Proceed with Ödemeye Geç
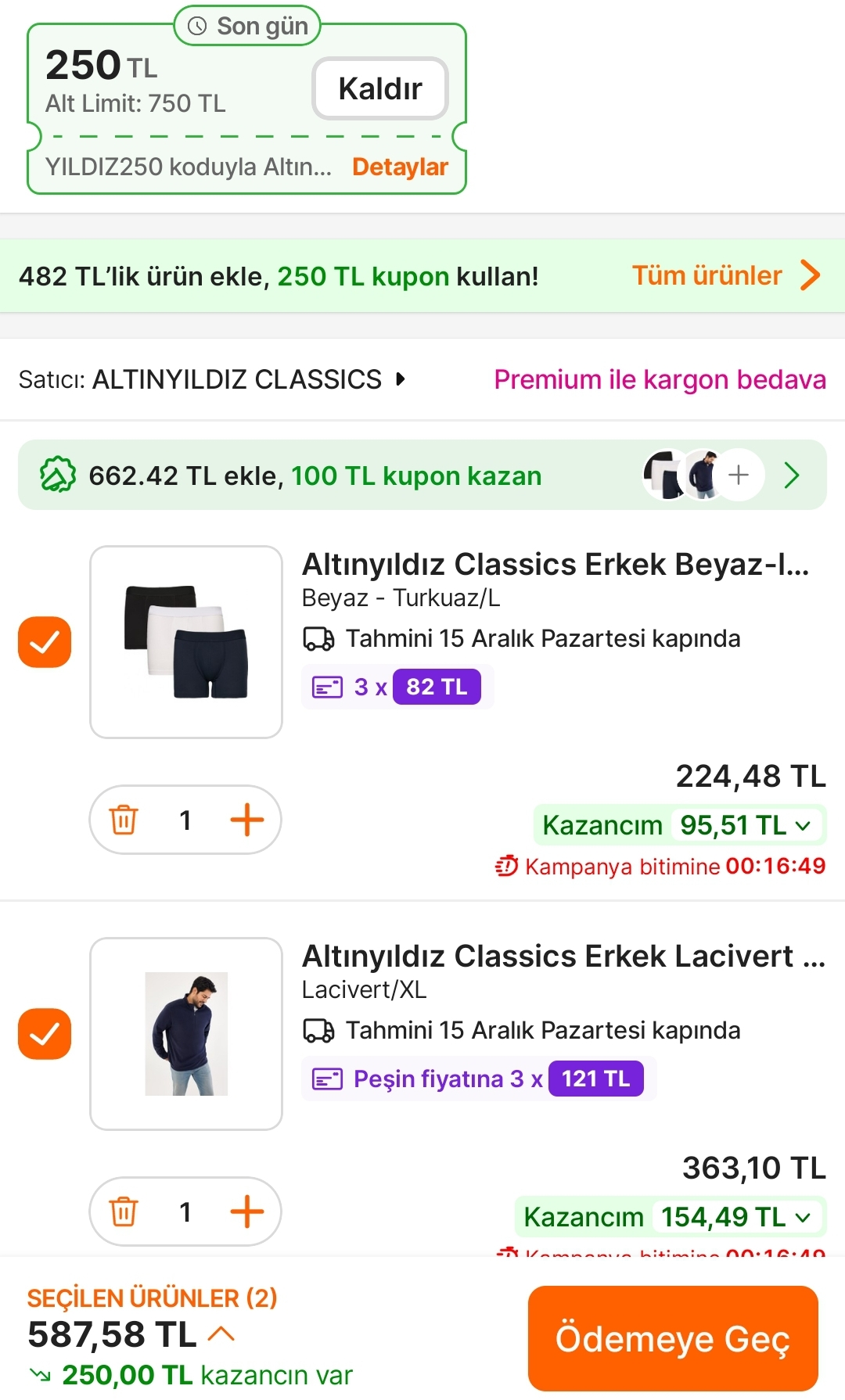 point(673,1338)
